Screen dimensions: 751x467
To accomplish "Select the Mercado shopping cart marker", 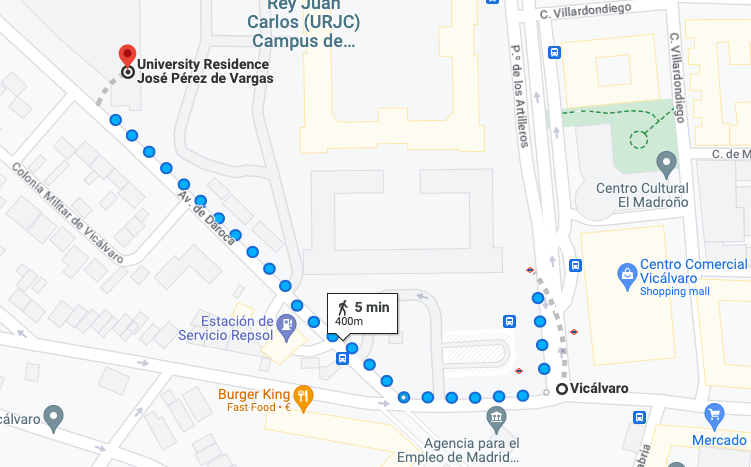I will coord(713,414).
